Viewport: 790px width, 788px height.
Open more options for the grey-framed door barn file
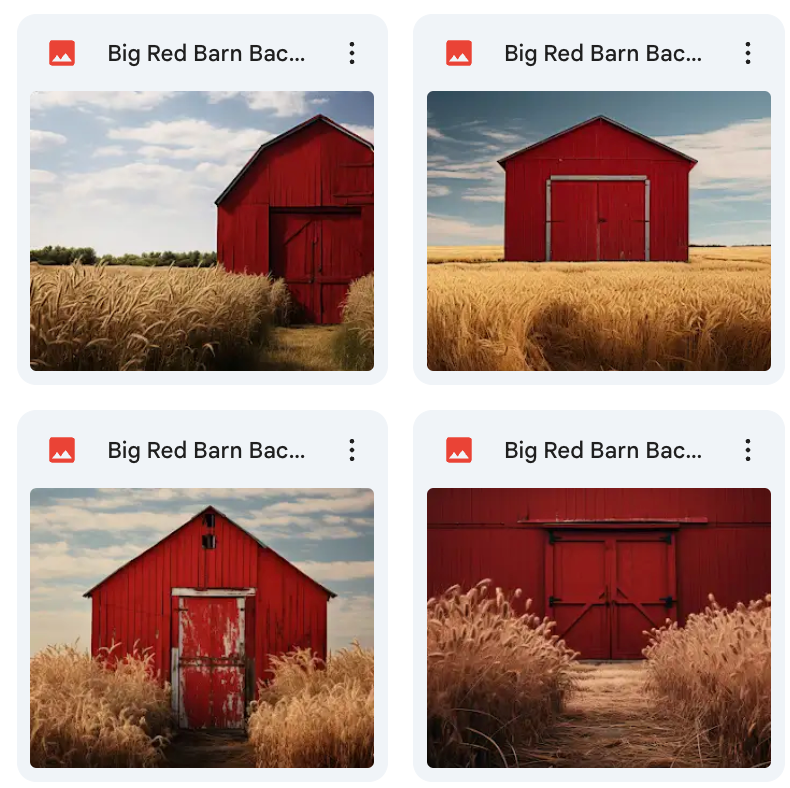click(748, 54)
